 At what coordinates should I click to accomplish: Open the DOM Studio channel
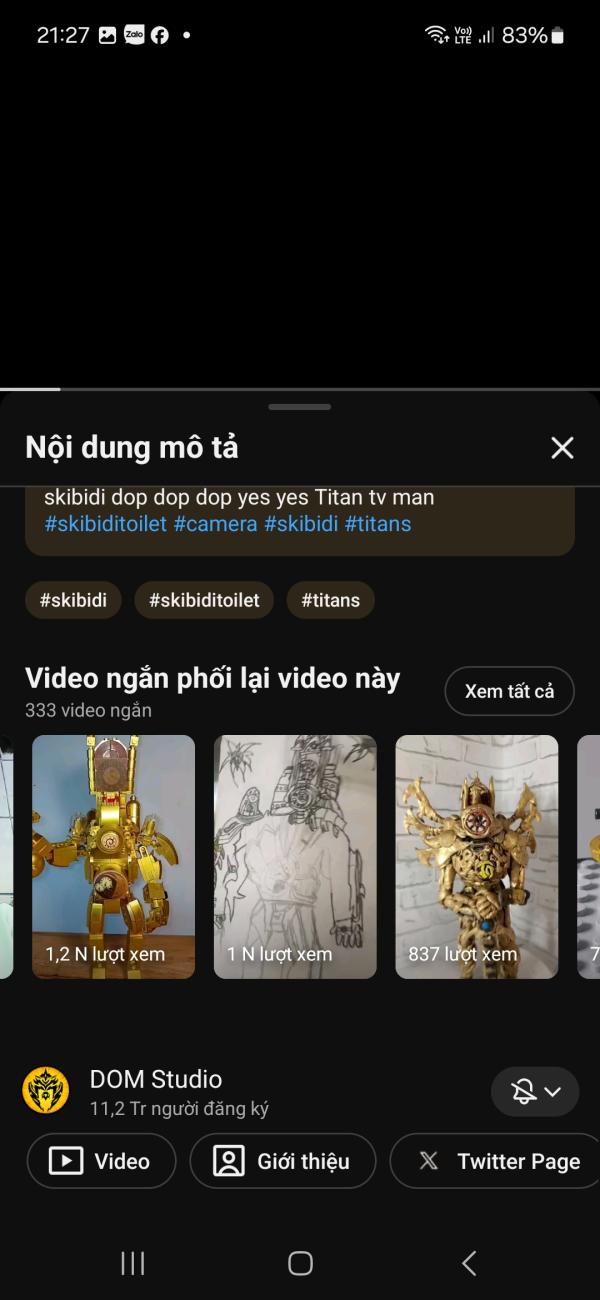pyautogui.click(x=155, y=1080)
